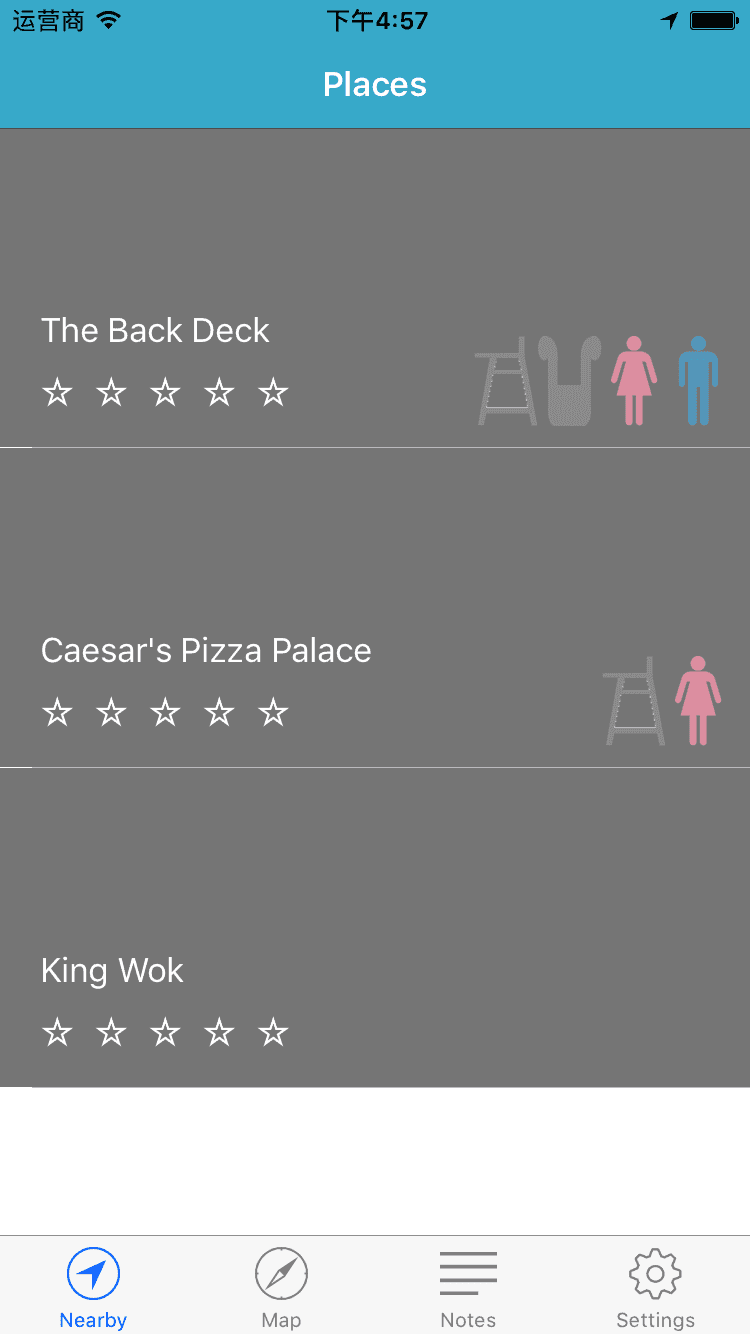
Task: Go to the Notes tab
Action: 468,1285
